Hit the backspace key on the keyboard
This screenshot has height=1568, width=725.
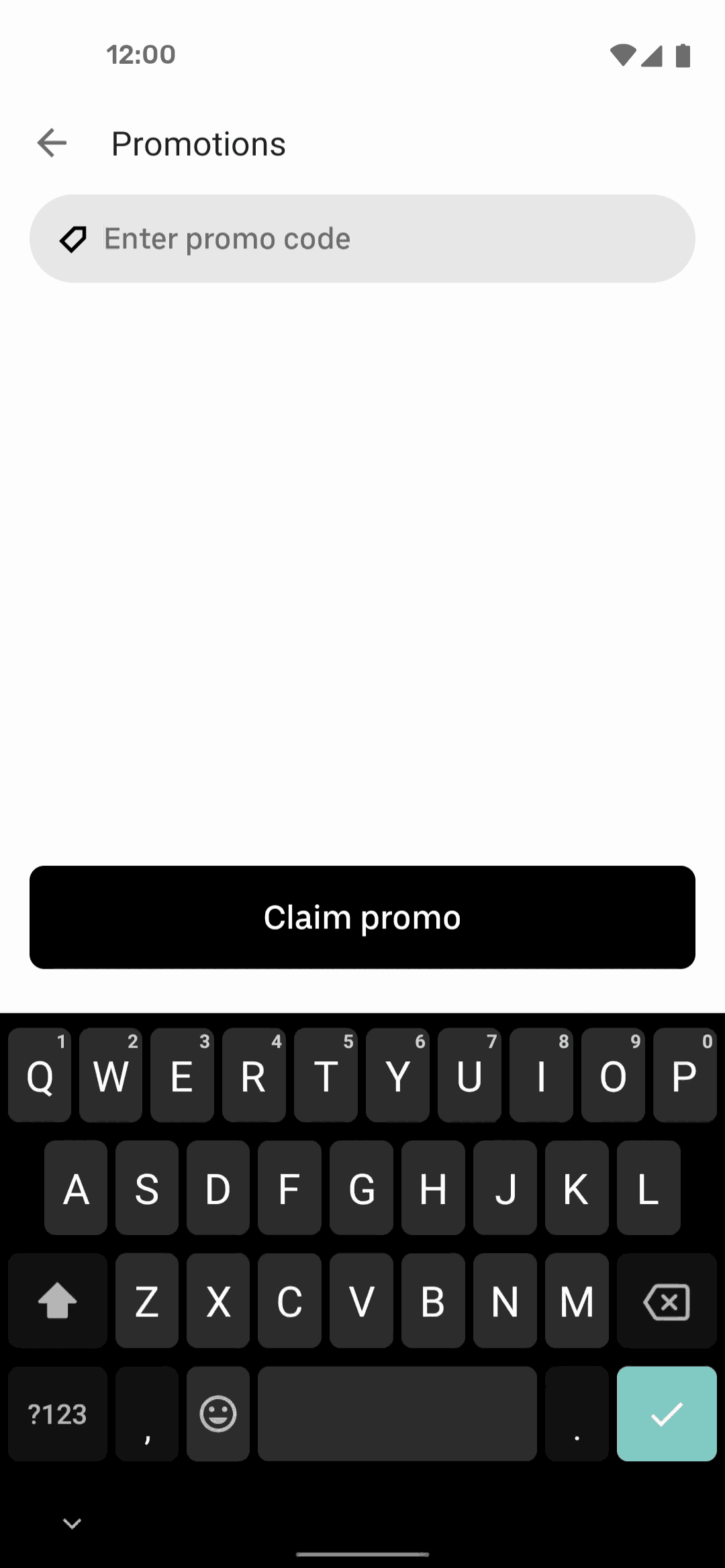tap(667, 1302)
